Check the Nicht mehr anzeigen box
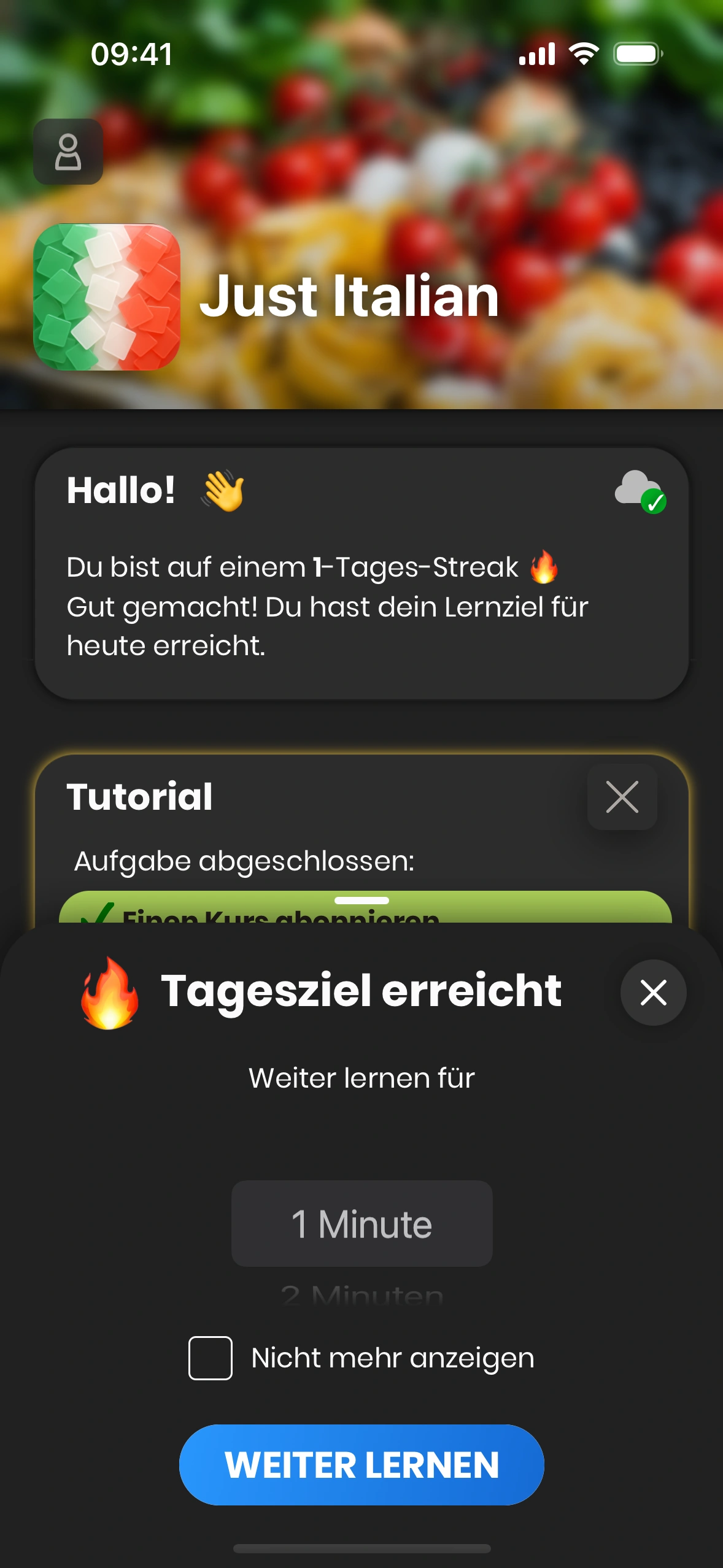723x1568 pixels. point(211,1358)
